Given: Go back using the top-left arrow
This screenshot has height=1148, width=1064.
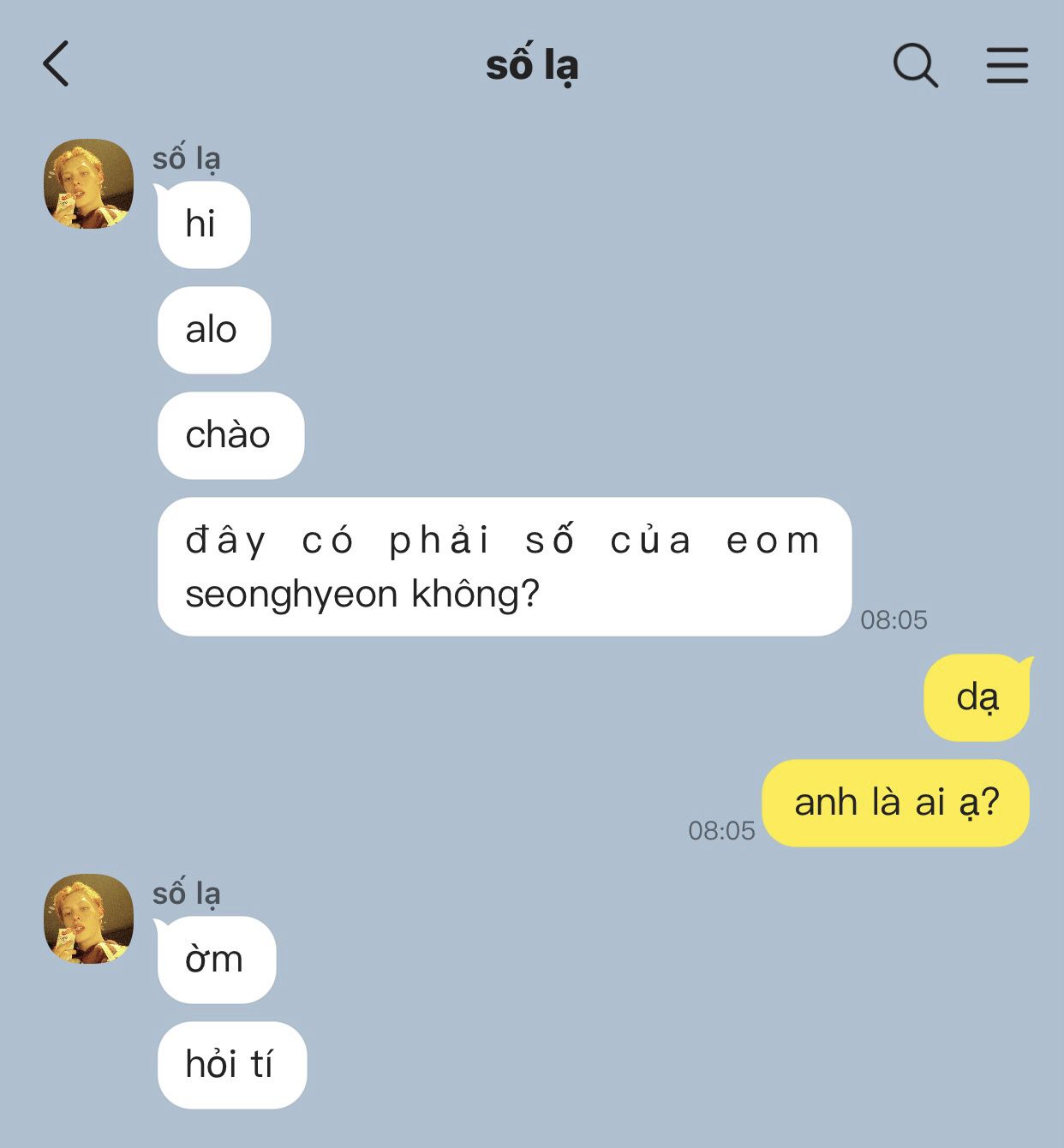Looking at the screenshot, I should [56, 64].
